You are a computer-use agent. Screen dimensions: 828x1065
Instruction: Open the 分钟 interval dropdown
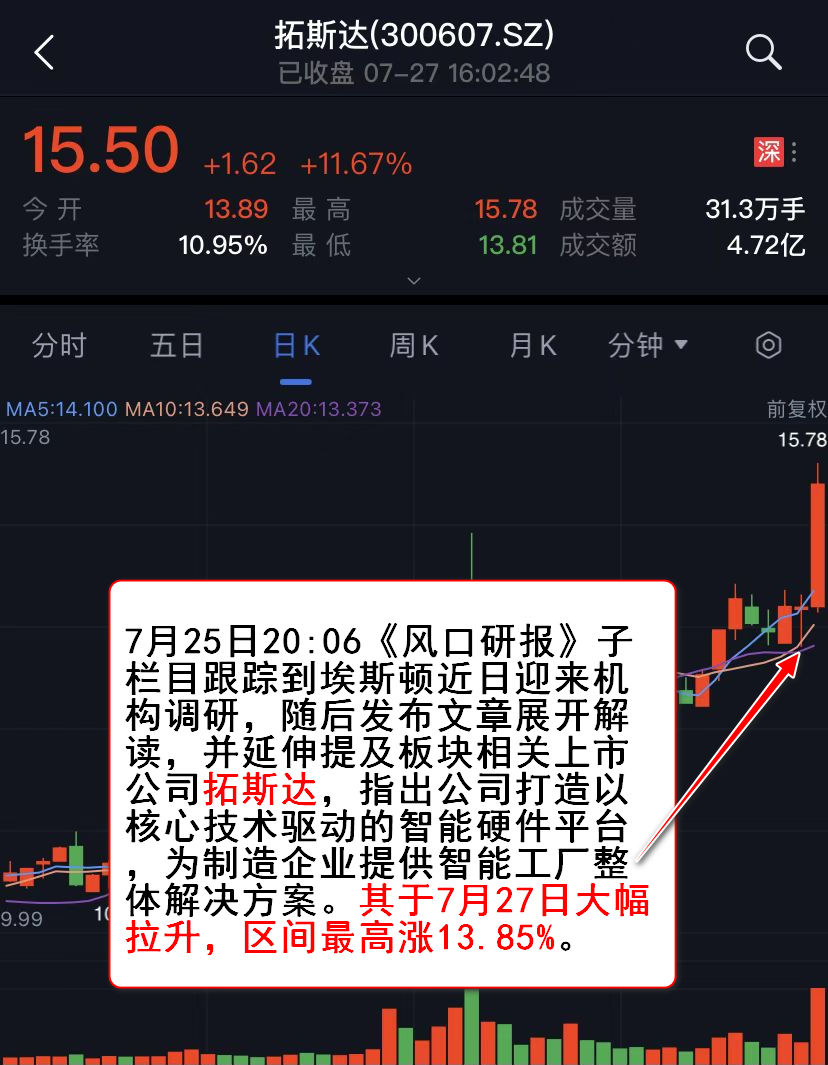tap(648, 346)
